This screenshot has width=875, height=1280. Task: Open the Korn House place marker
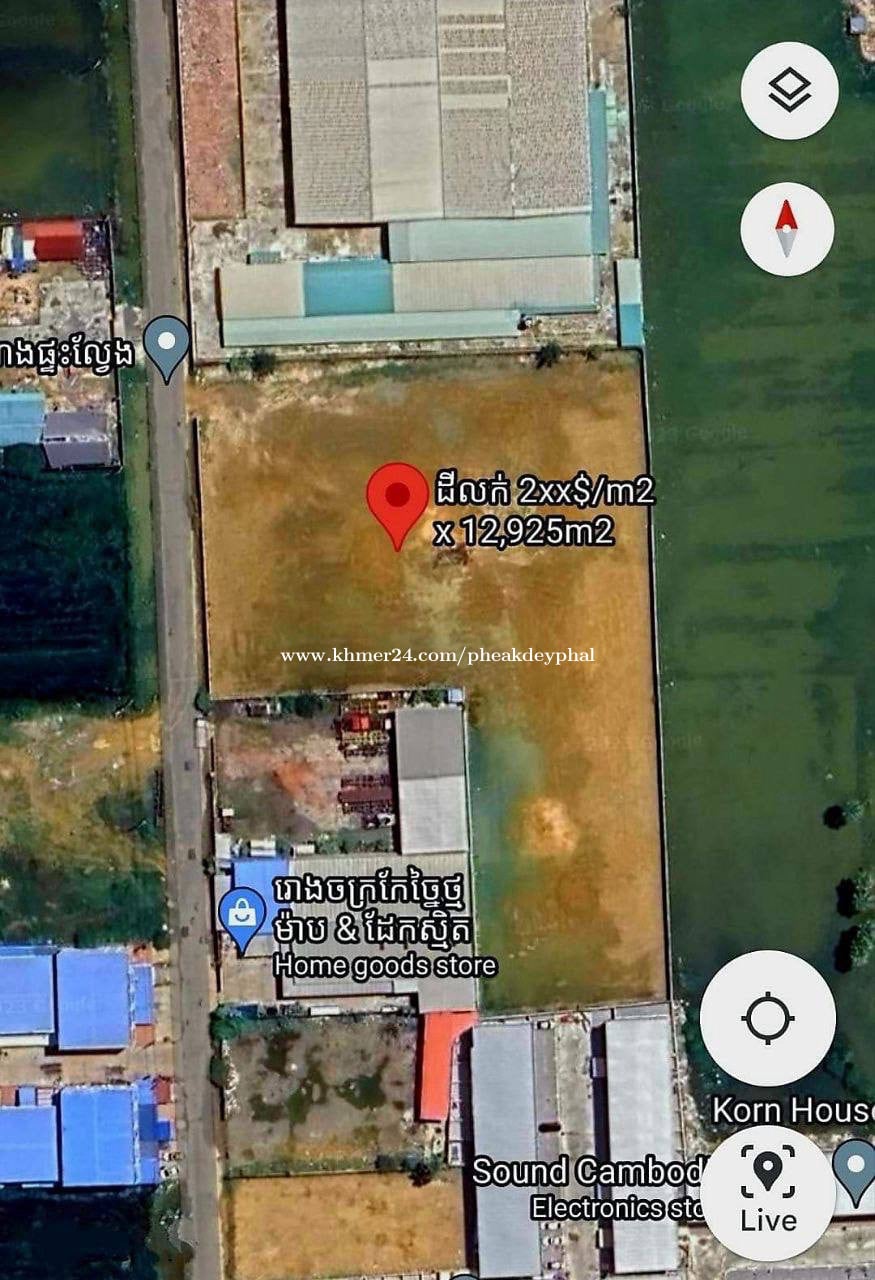[x=856, y=1168]
